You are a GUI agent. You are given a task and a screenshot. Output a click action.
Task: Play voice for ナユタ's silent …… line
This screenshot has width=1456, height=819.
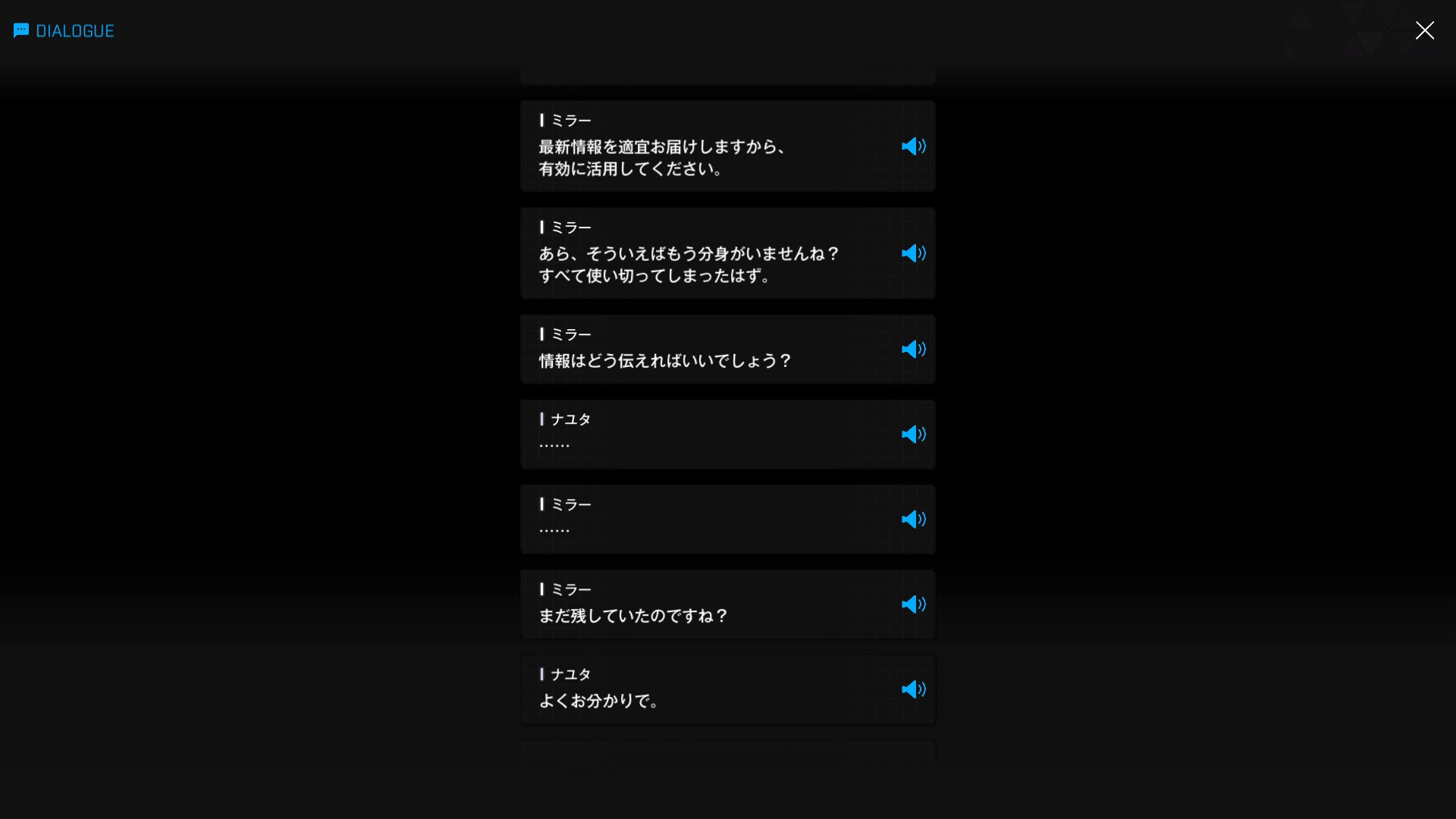pyautogui.click(x=913, y=435)
